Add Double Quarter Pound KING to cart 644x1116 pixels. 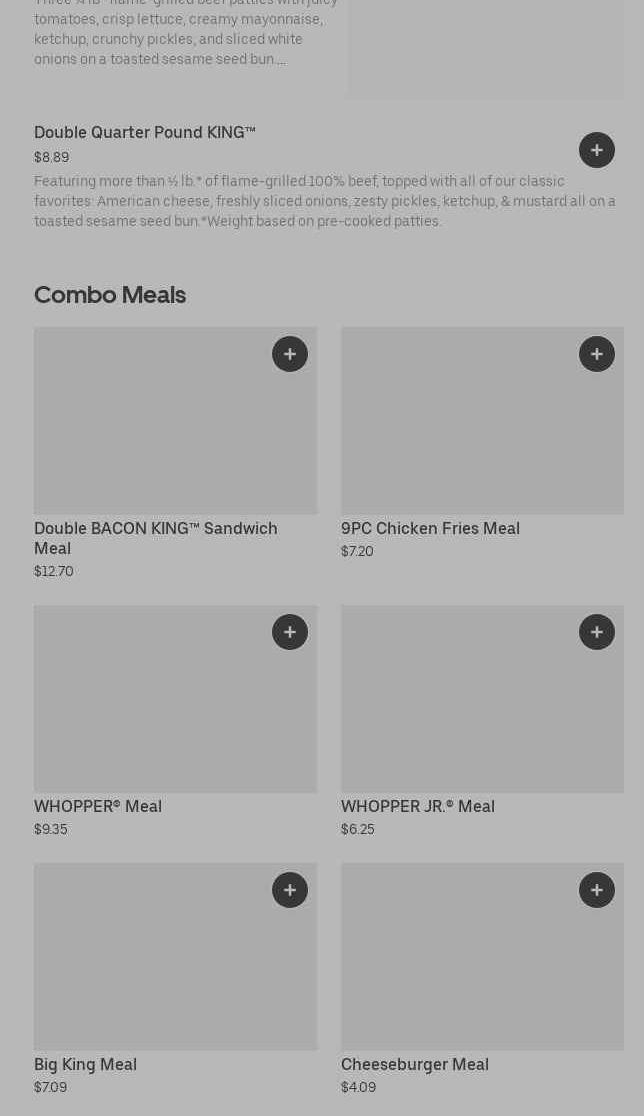[596, 150]
